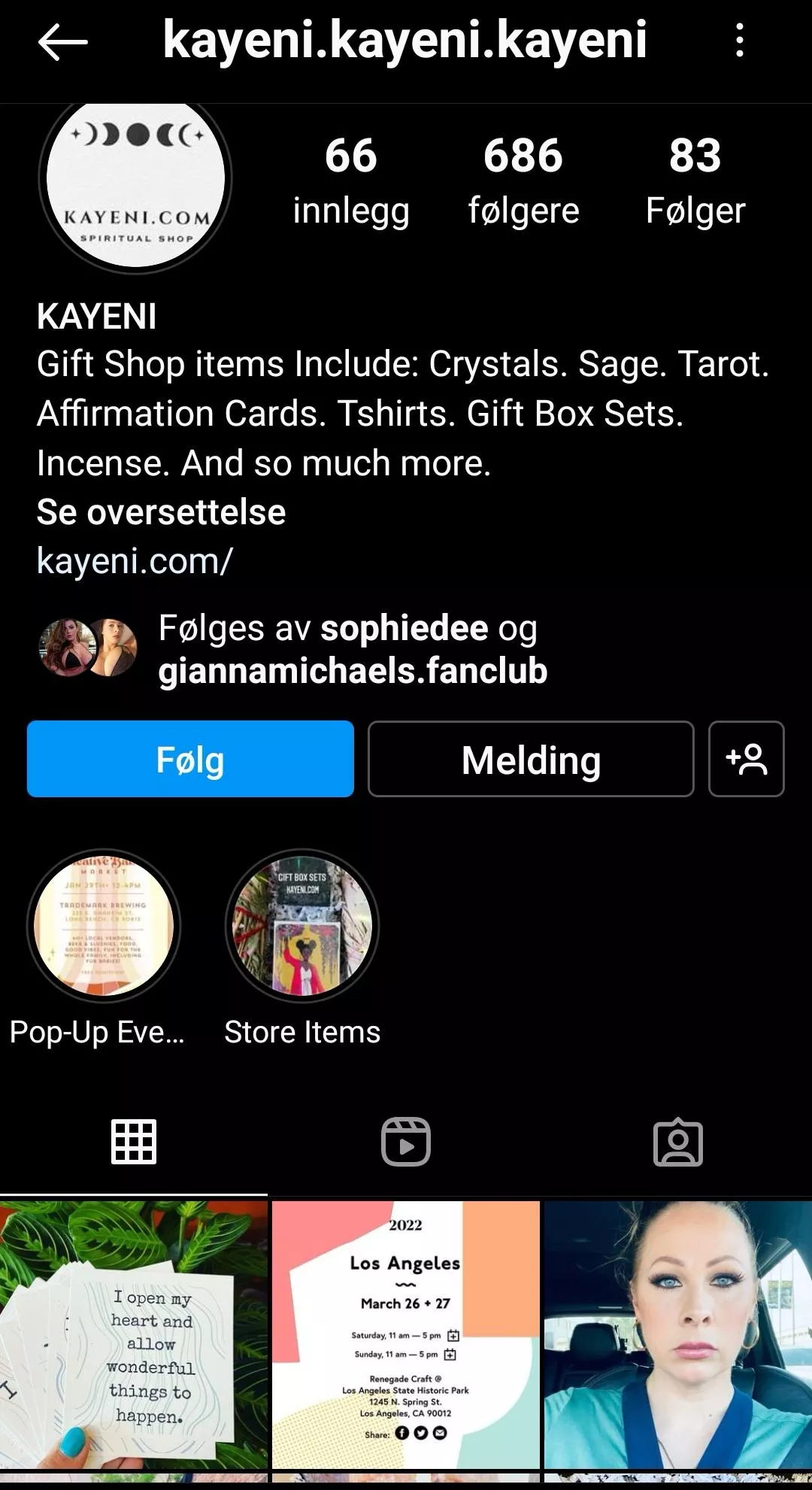The image size is (812, 1490).
Task: Switch to the tagged photos tab
Action: pos(678,1142)
